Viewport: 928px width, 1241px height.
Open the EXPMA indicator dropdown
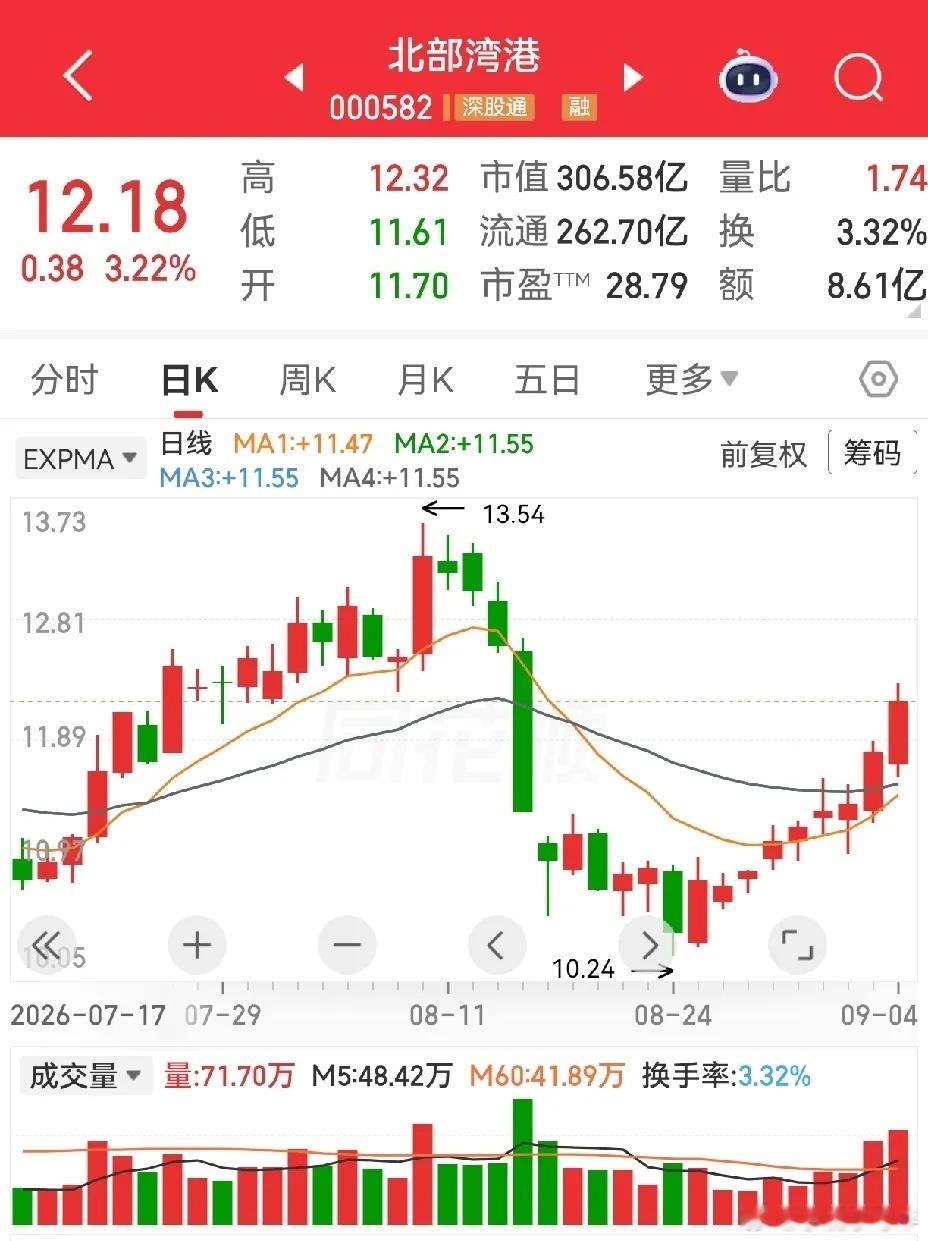pos(80,459)
